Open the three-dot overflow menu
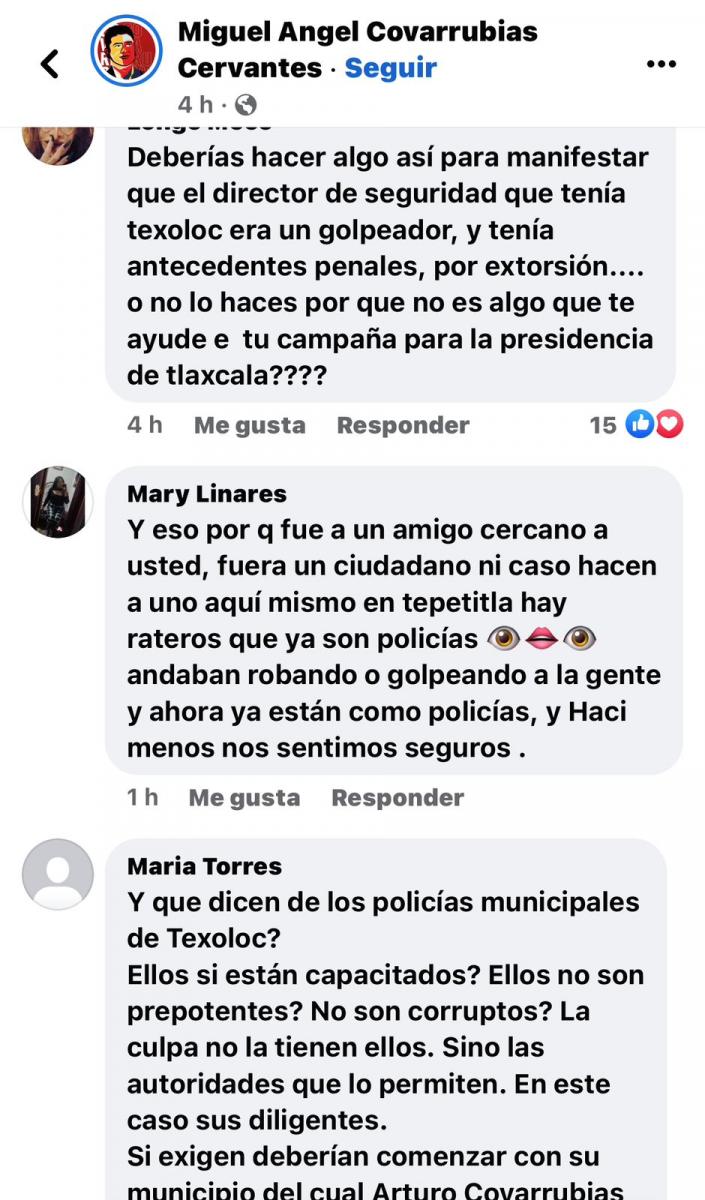The image size is (705, 1200). [x=661, y=64]
